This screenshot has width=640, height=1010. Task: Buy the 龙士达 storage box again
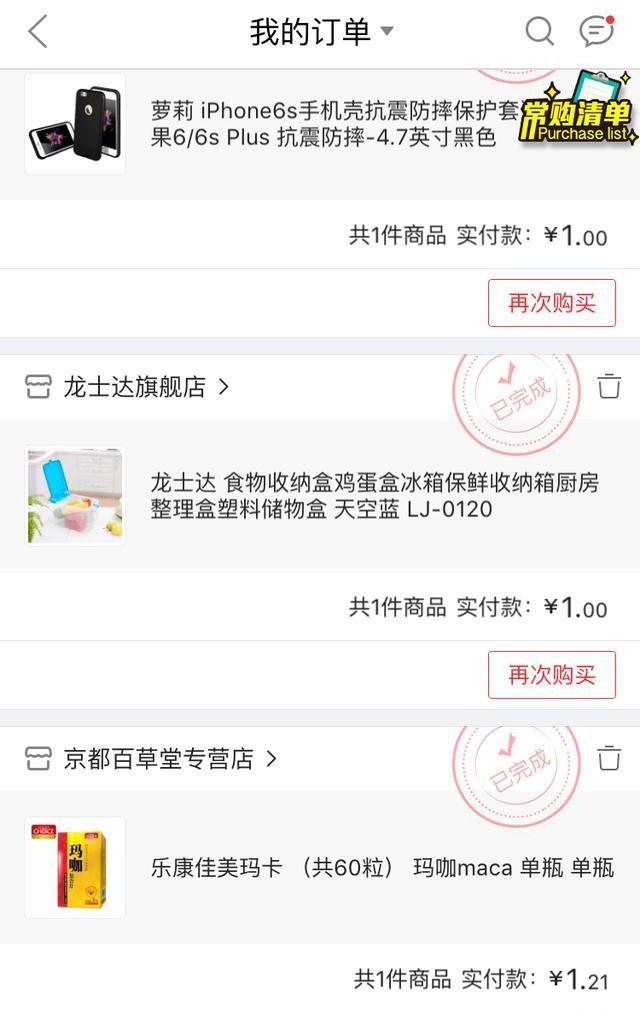pos(551,675)
